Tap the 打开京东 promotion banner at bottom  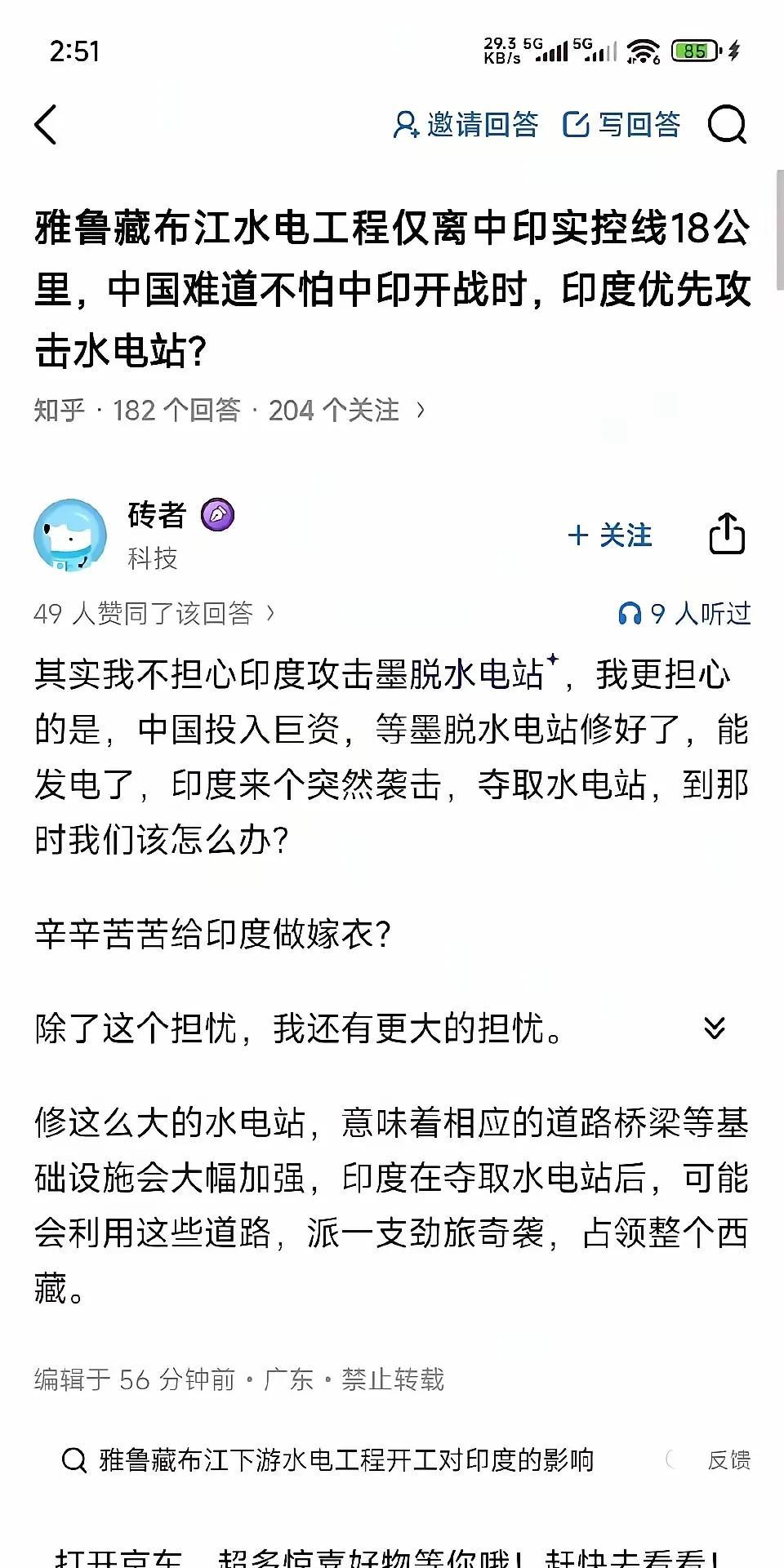392,1555
